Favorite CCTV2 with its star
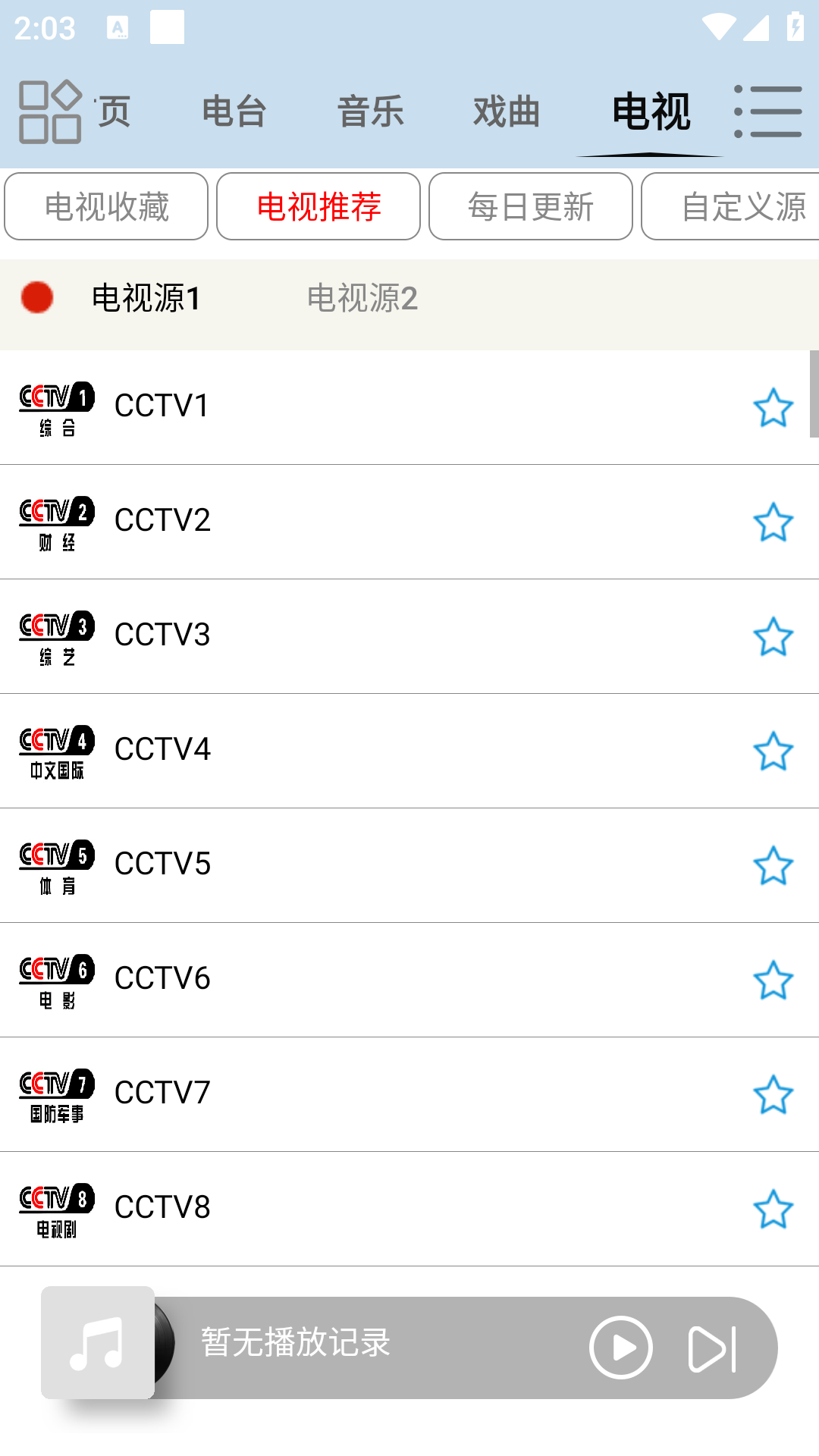This screenshot has height=1456, width=819. click(773, 522)
